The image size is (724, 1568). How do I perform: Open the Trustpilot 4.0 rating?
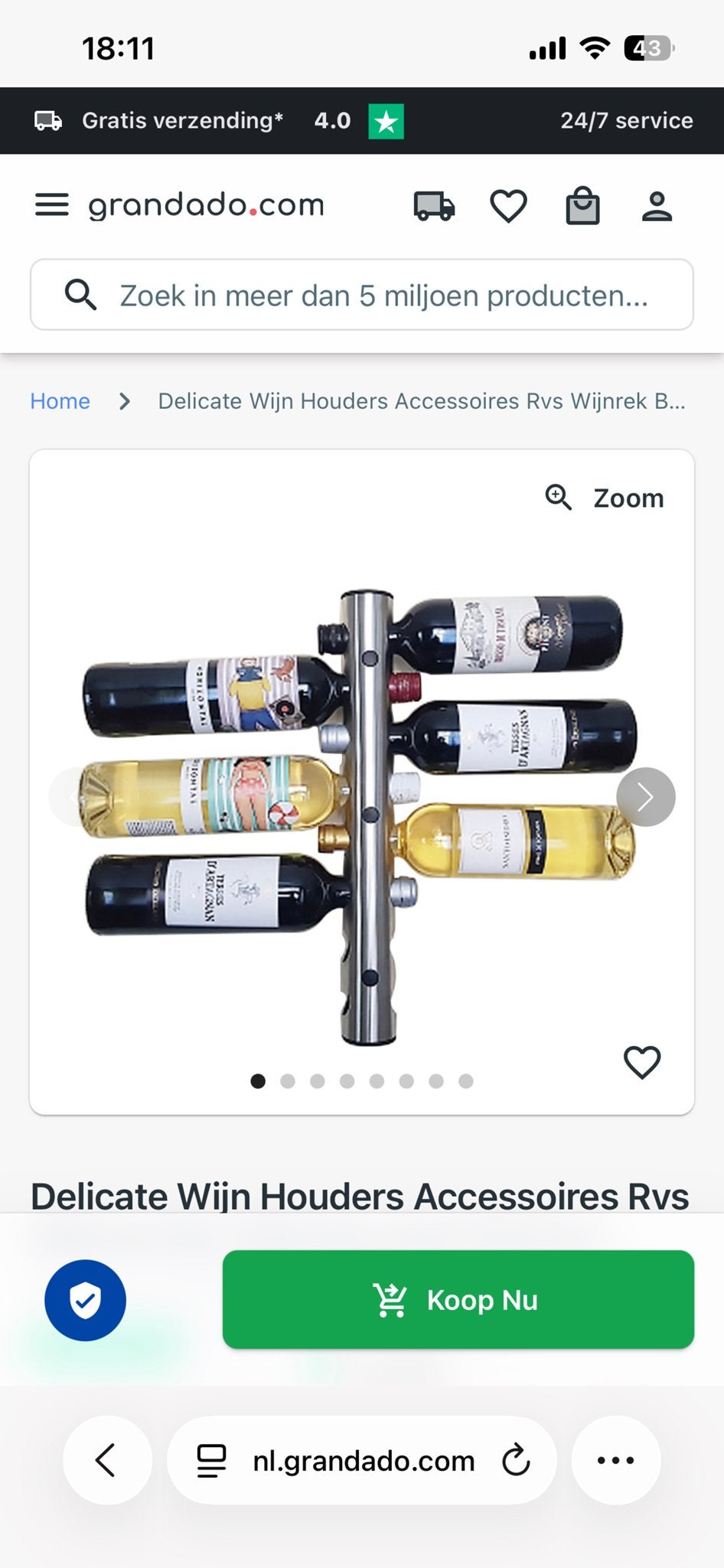[x=359, y=121]
